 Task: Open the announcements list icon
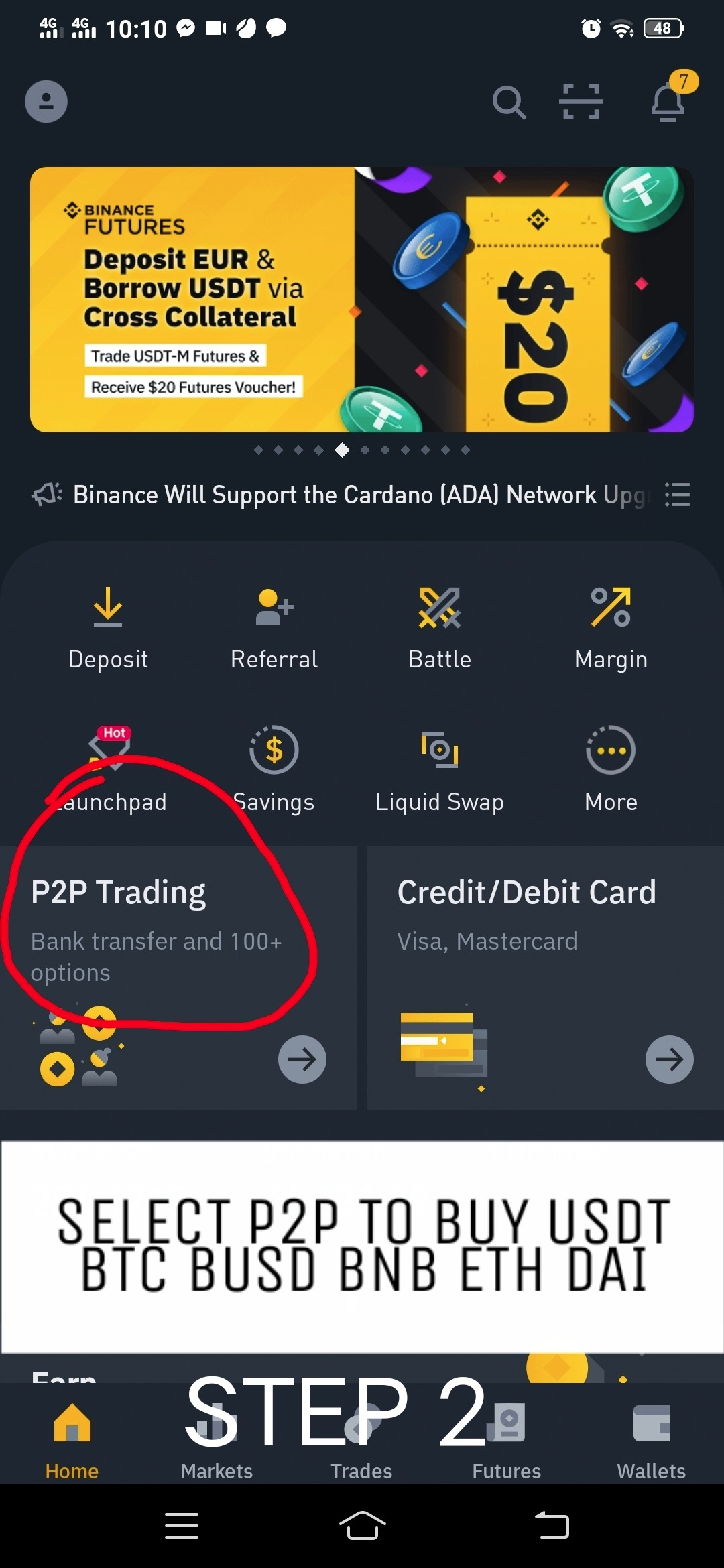point(677,495)
